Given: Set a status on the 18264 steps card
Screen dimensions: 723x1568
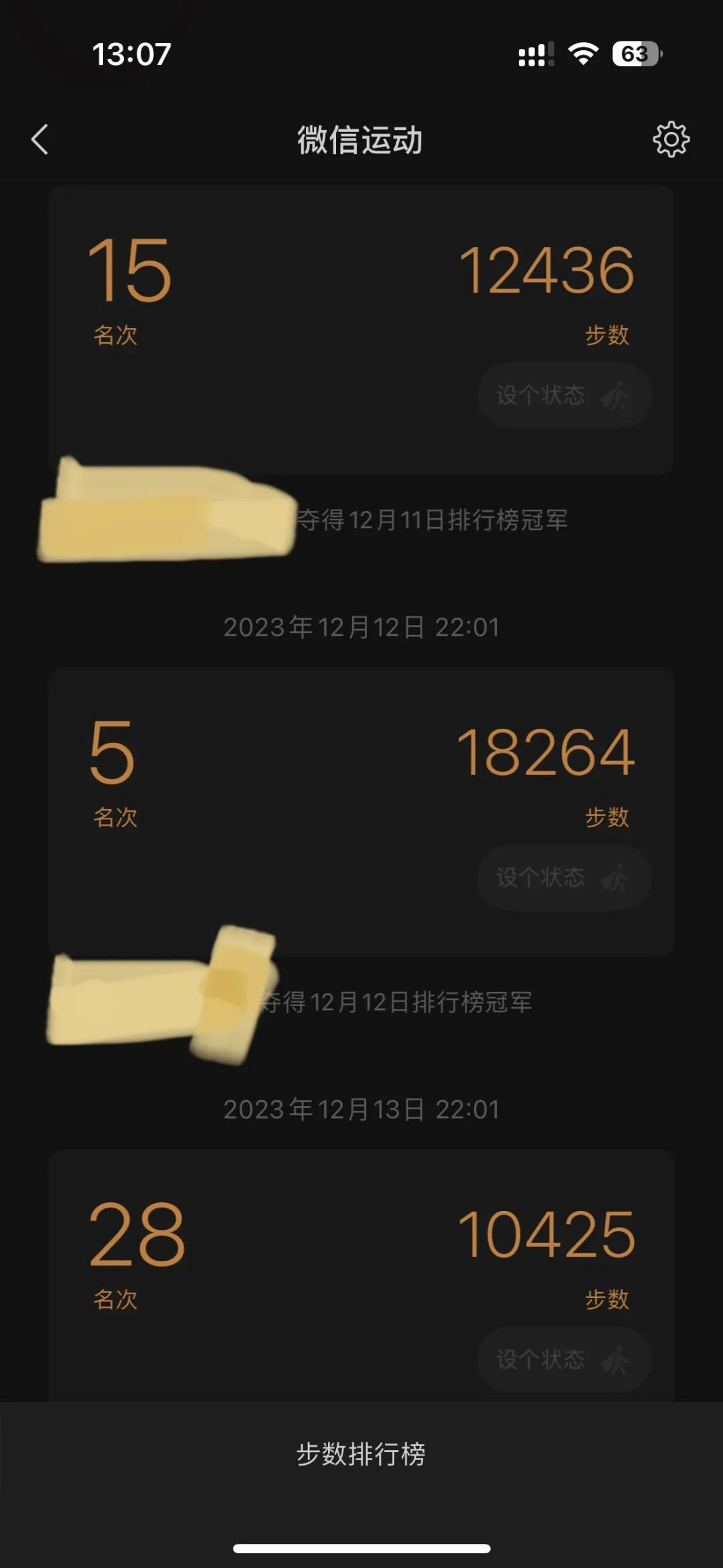Looking at the screenshot, I should tap(564, 877).
